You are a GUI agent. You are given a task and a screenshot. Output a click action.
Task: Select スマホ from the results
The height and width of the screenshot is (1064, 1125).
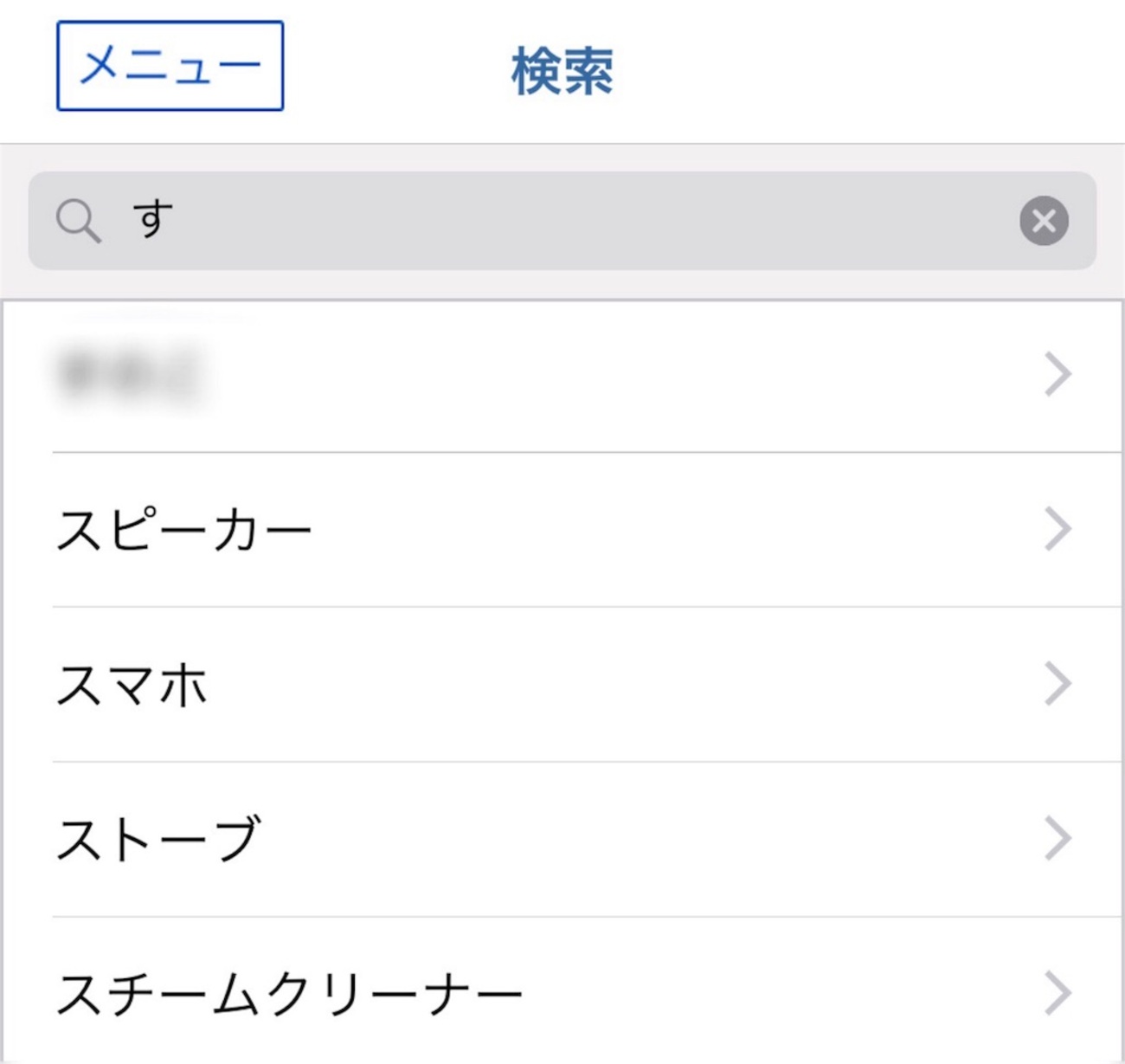(x=562, y=685)
